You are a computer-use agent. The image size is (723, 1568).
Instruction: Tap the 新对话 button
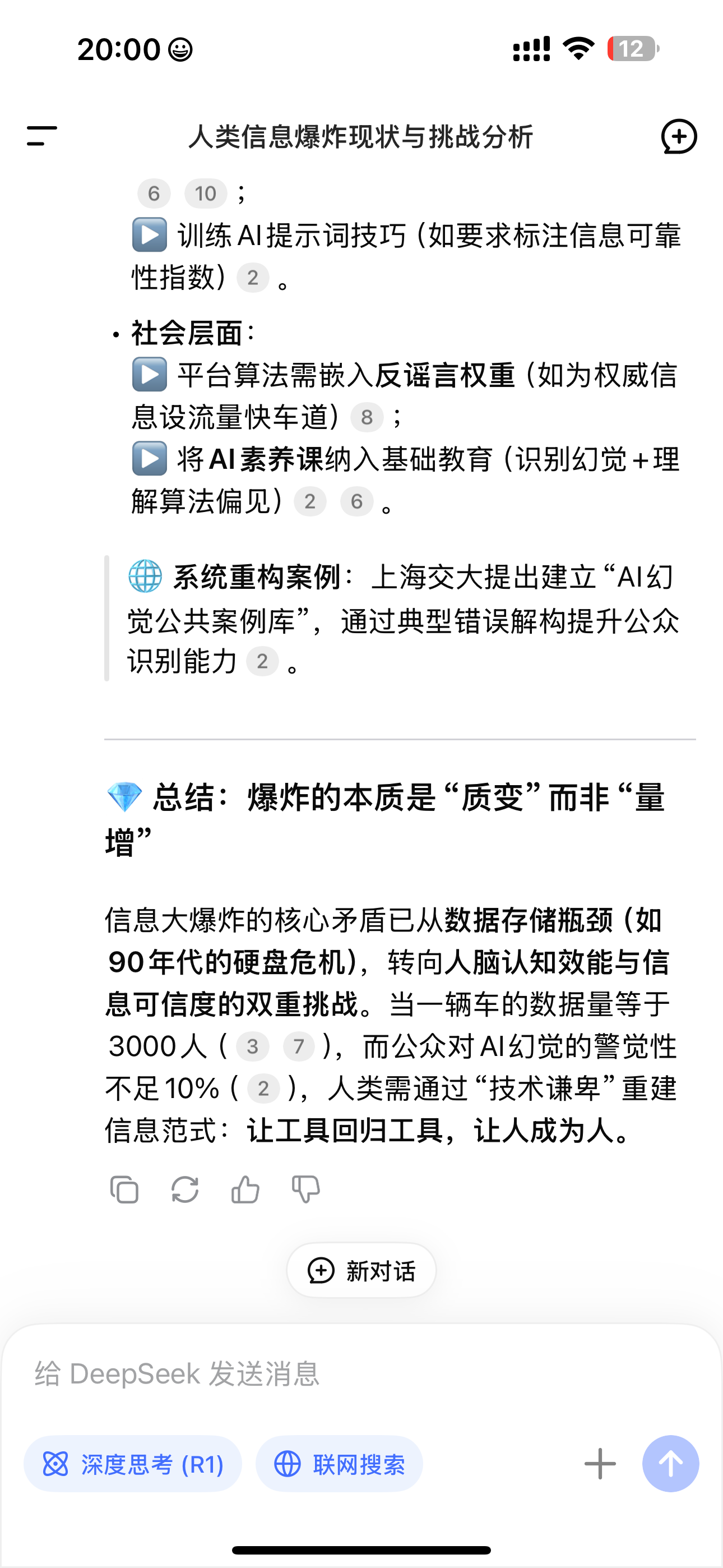(361, 1270)
